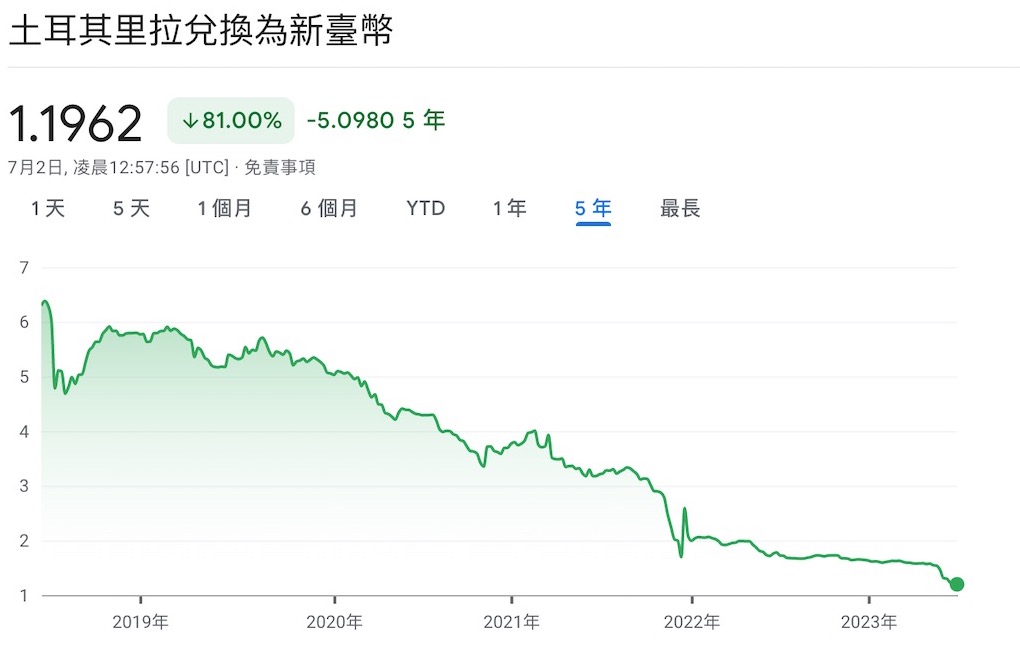Select the 5 天 range tab
The image size is (1020, 658).
[x=131, y=208]
